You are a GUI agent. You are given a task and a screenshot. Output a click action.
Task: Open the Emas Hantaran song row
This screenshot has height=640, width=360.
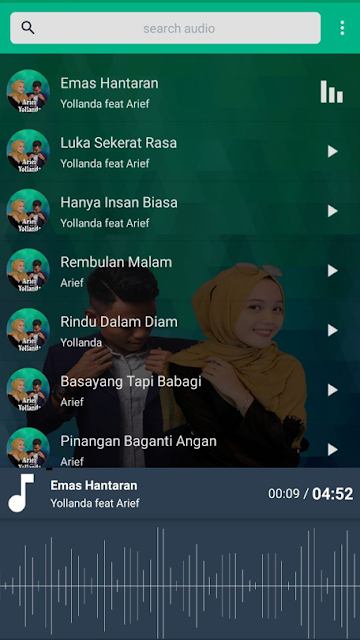click(180, 91)
